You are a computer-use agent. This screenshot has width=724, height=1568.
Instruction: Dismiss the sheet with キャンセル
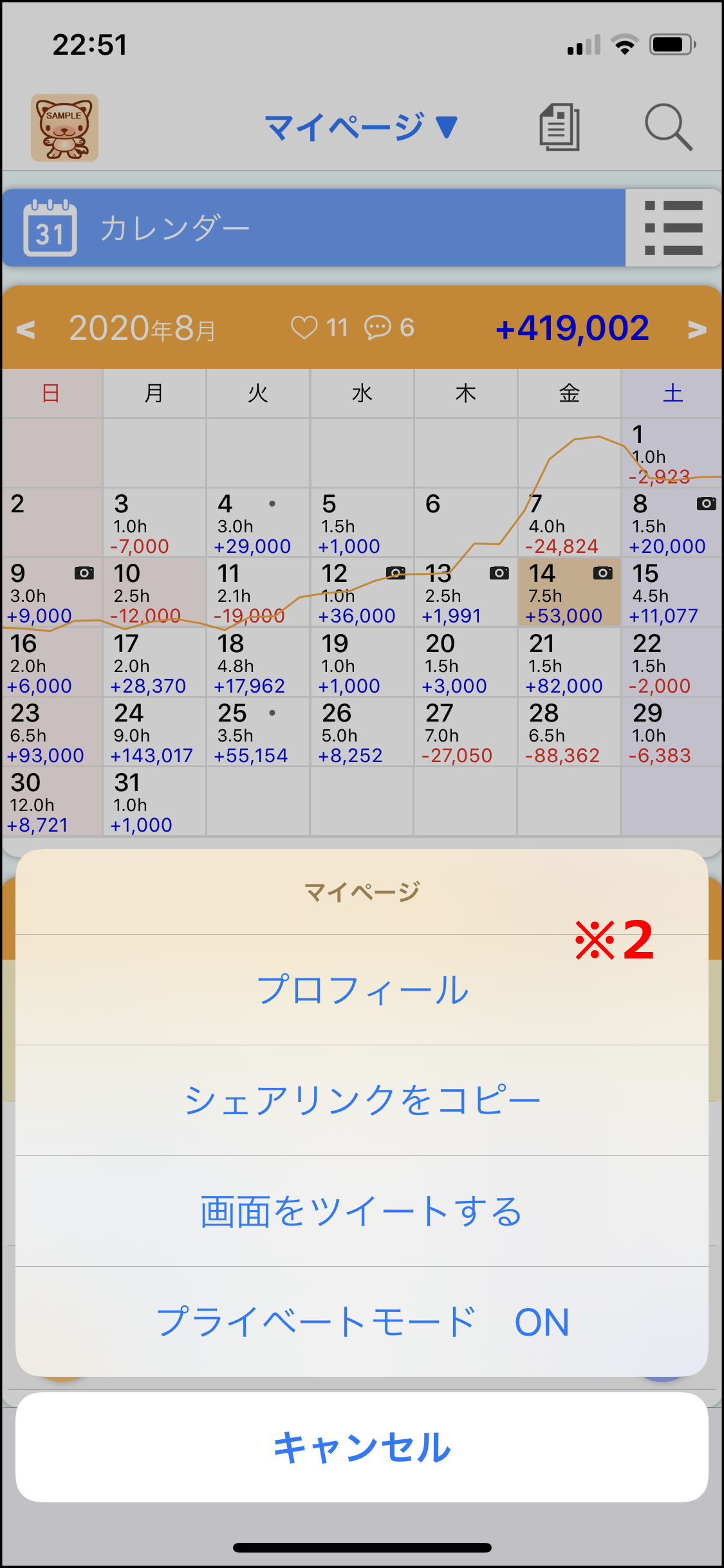click(x=362, y=1447)
